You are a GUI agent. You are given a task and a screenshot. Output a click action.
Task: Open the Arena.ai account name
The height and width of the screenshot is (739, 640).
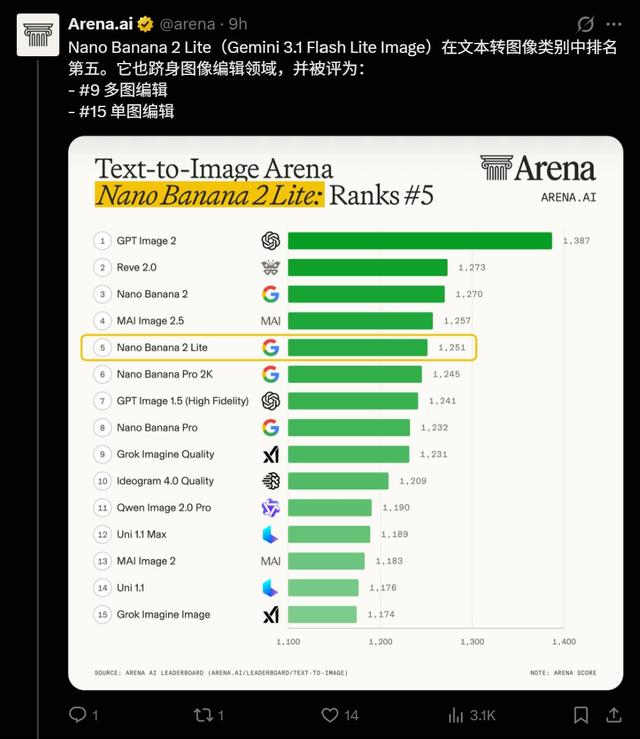pyautogui.click(x=100, y=24)
